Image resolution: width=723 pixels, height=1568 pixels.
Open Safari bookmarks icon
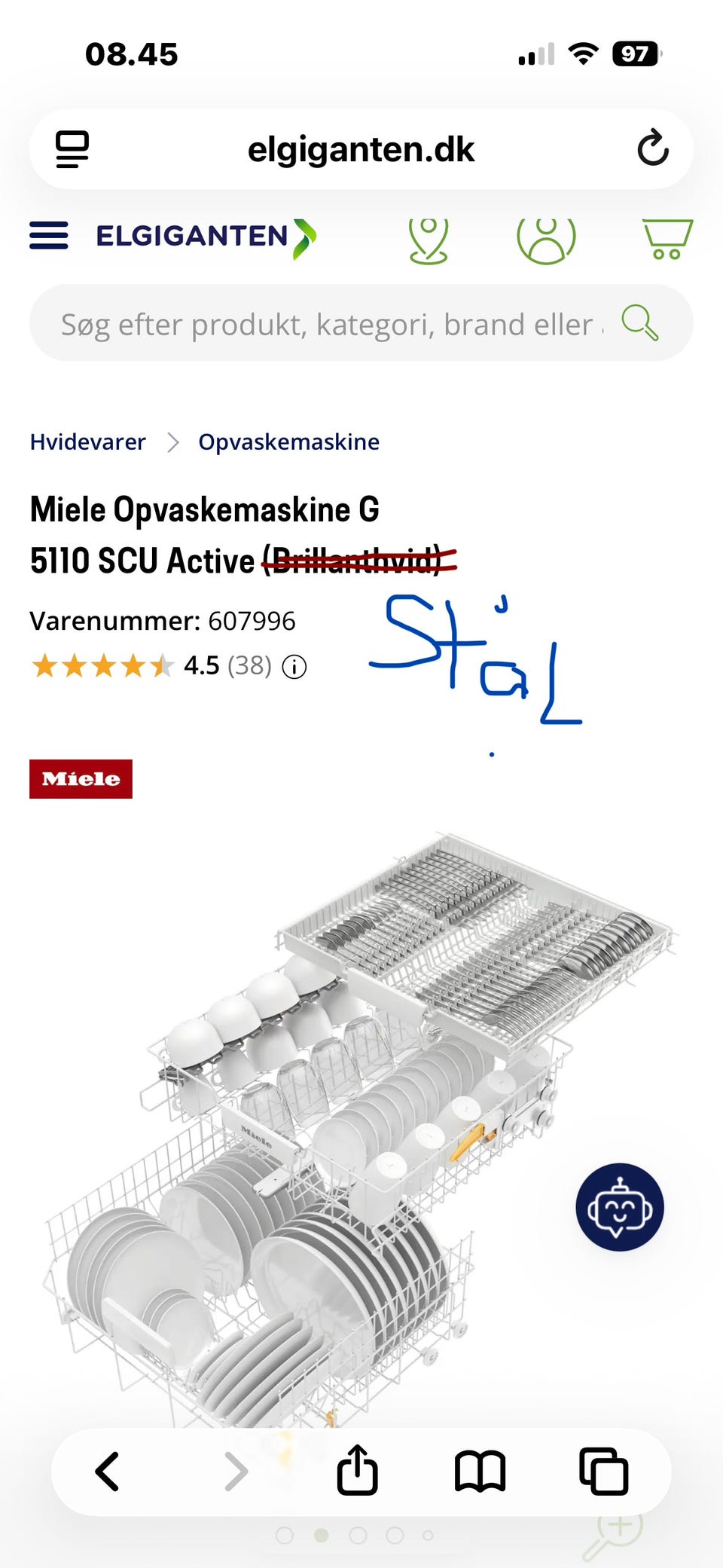480,1469
